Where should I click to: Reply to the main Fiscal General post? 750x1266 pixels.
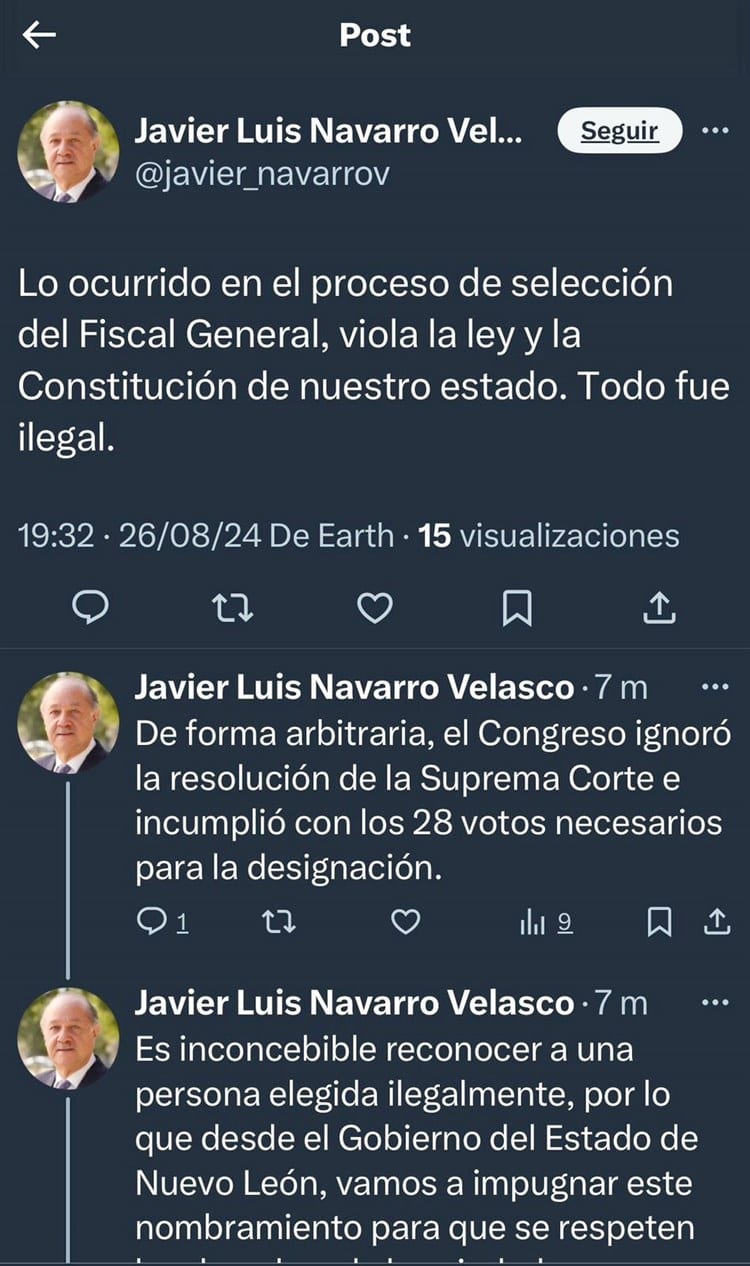pos(91,606)
